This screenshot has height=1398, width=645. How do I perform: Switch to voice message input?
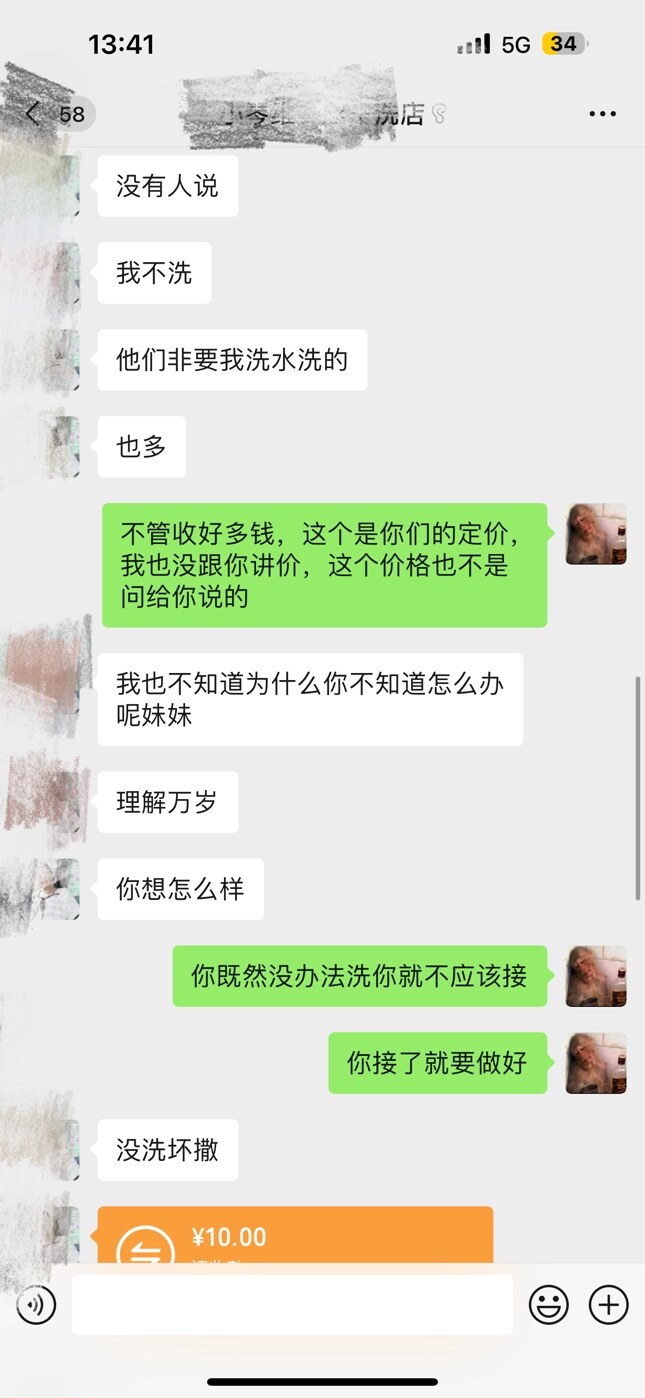37,1304
